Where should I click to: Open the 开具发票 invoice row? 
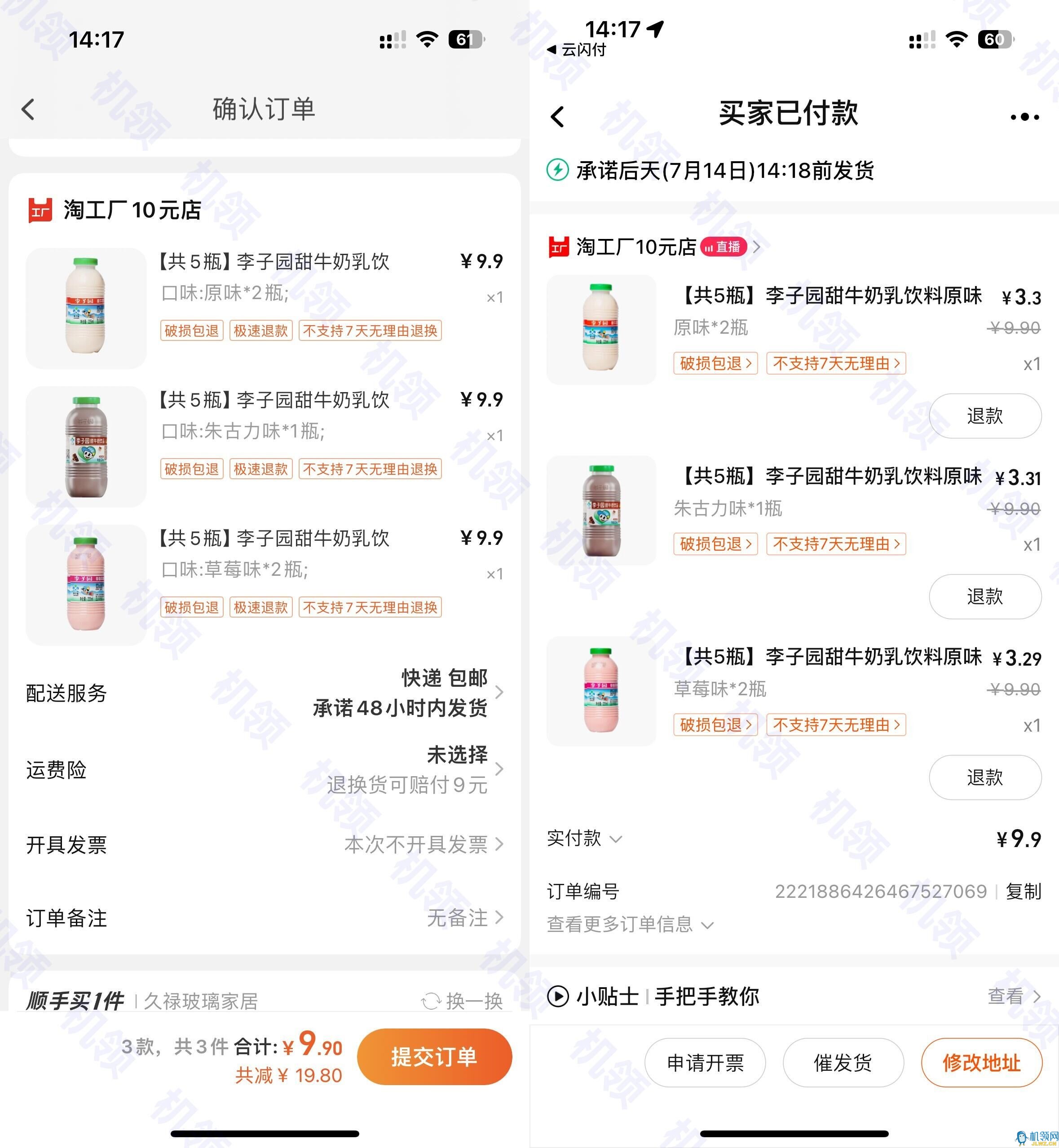[264, 844]
